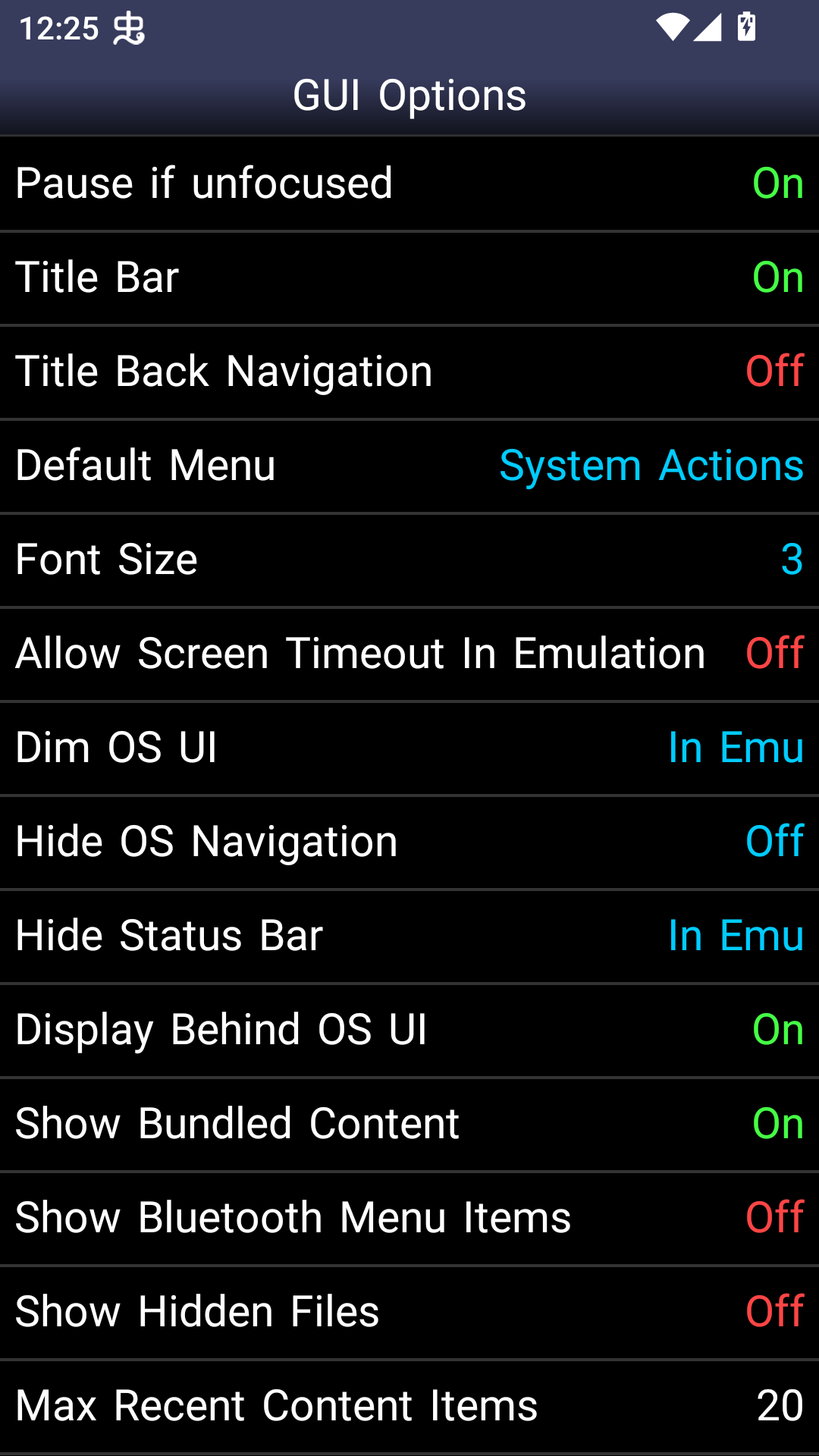Enable Title Back Navigation
819x1456 pixels.
[x=409, y=372]
